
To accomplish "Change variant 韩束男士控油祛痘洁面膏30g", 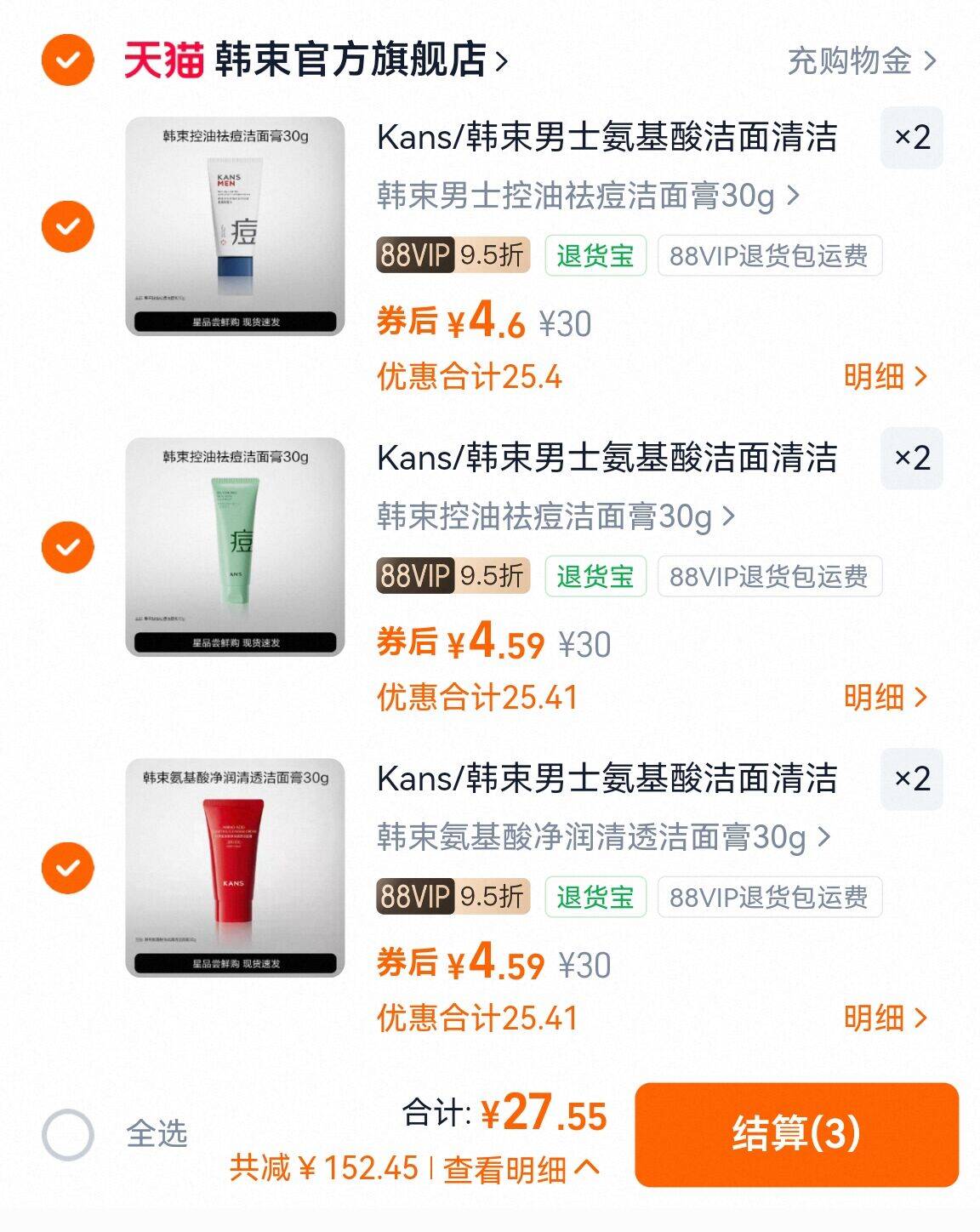I will tap(588, 197).
